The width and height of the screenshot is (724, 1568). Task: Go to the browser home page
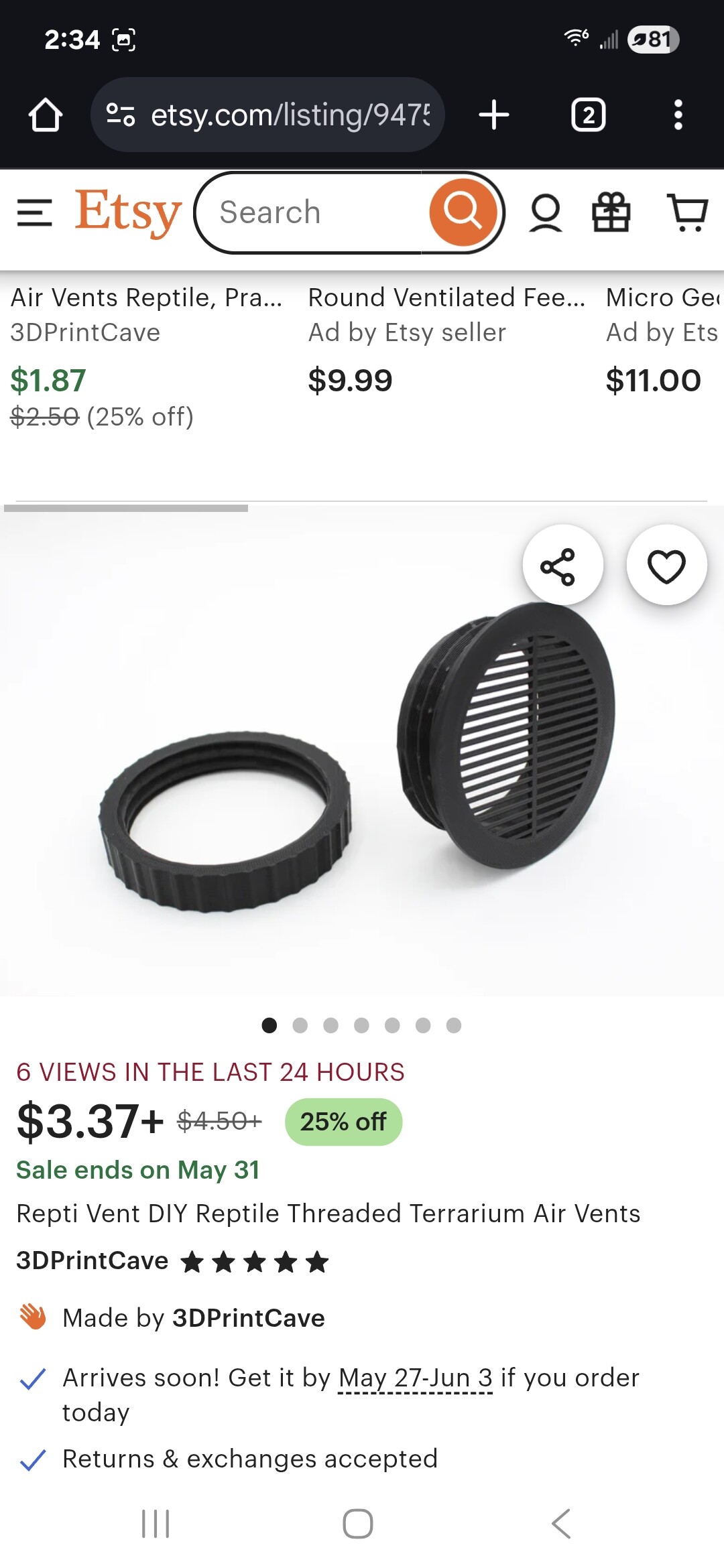coord(46,115)
